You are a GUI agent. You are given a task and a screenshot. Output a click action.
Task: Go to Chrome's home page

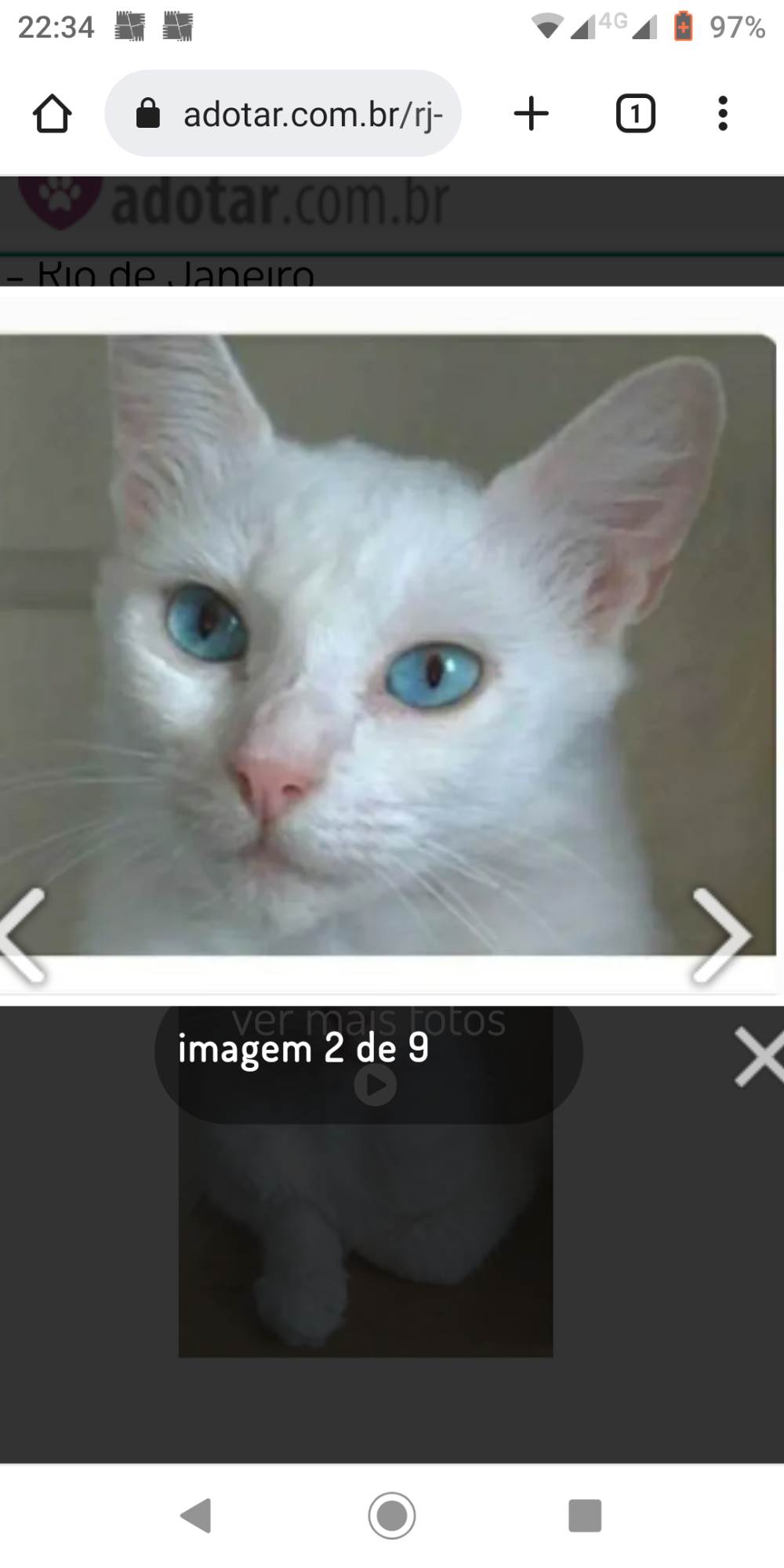[52, 114]
